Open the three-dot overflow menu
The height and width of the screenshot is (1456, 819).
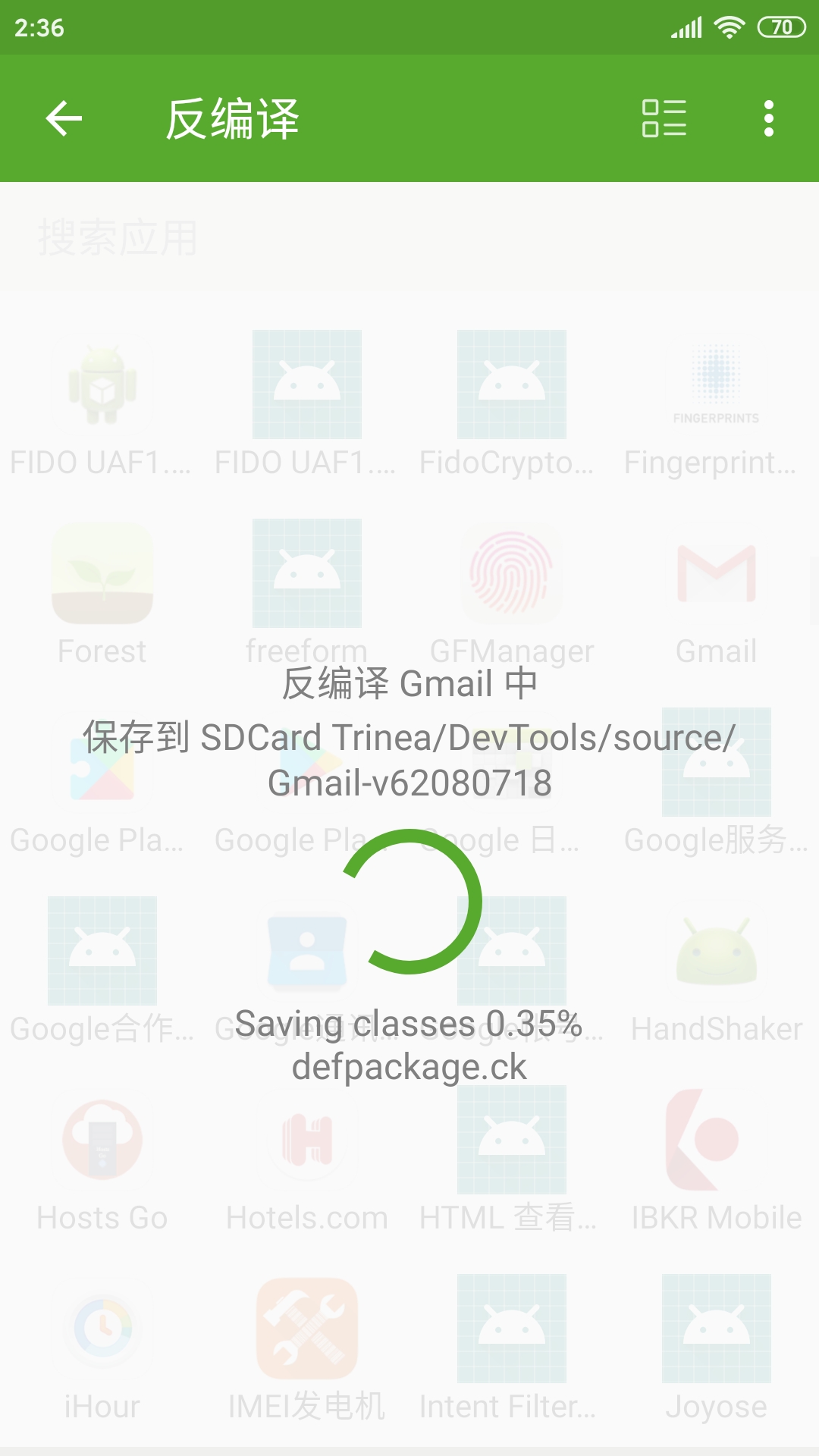pyautogui.click(x=768, y=118)
